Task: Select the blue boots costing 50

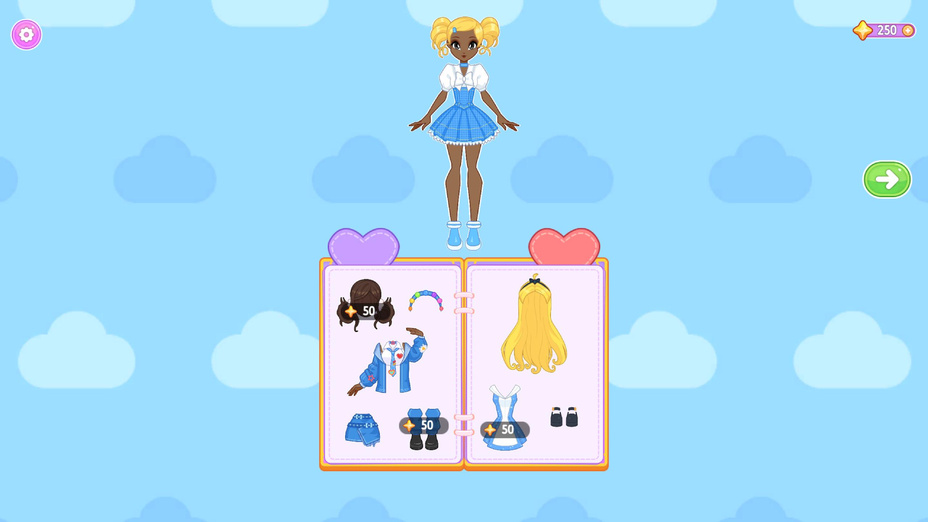Action: tap(424, 430)
